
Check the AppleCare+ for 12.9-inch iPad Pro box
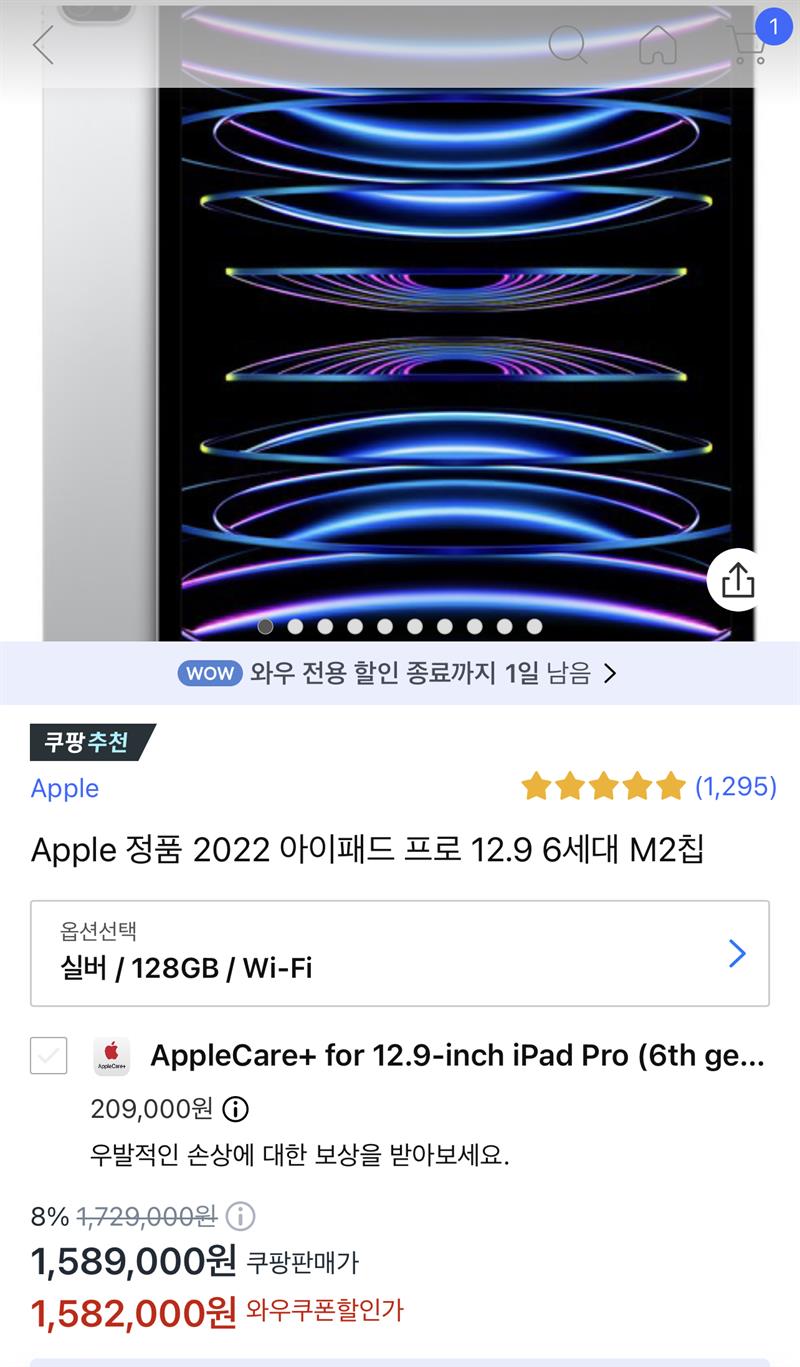tap(49, 1056)
